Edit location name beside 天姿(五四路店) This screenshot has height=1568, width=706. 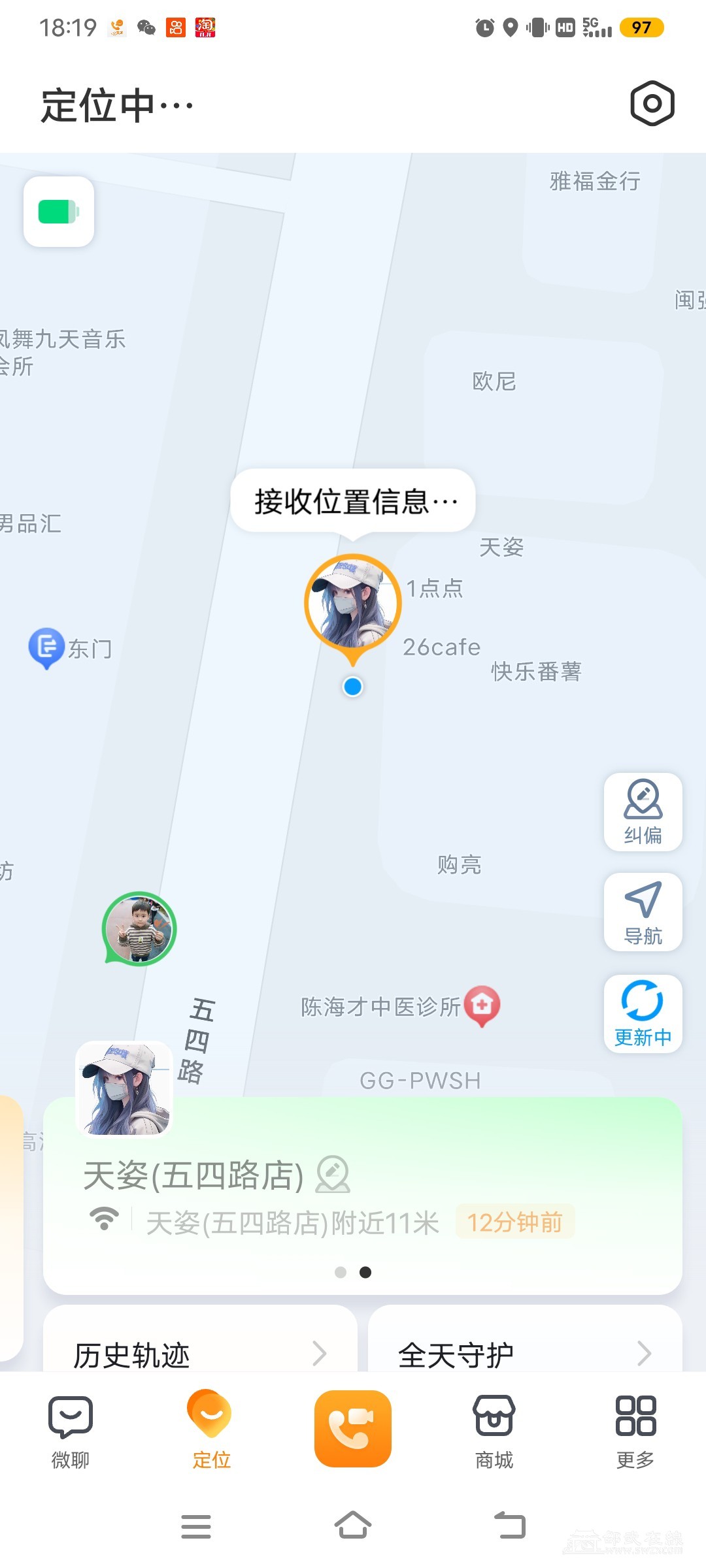tap(333, 1175)
